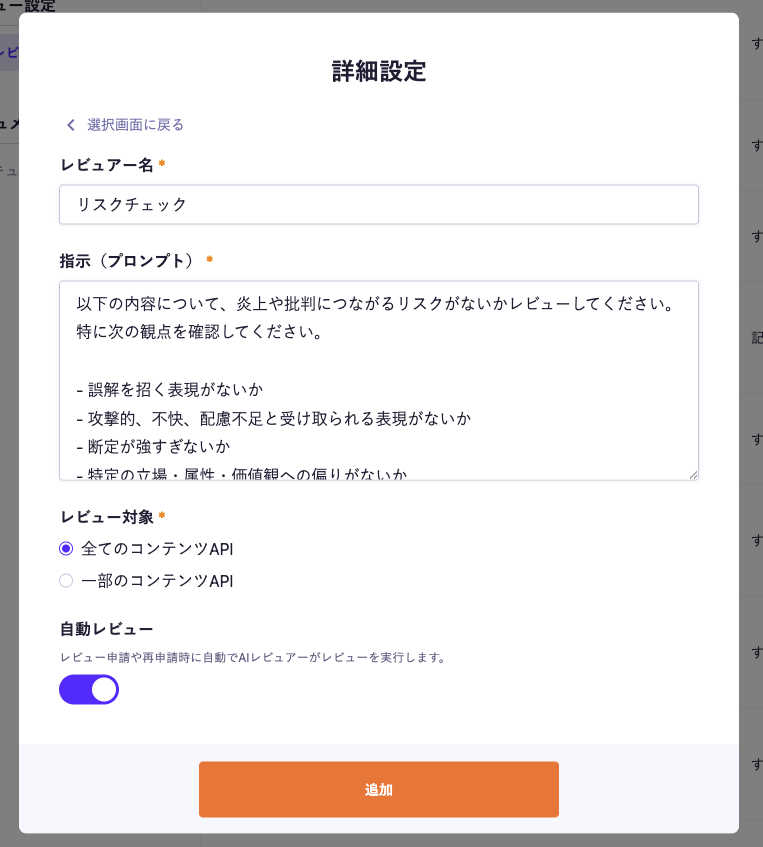
Task: Select 全てのコンテンツAPI option
Action: (66, 548)
